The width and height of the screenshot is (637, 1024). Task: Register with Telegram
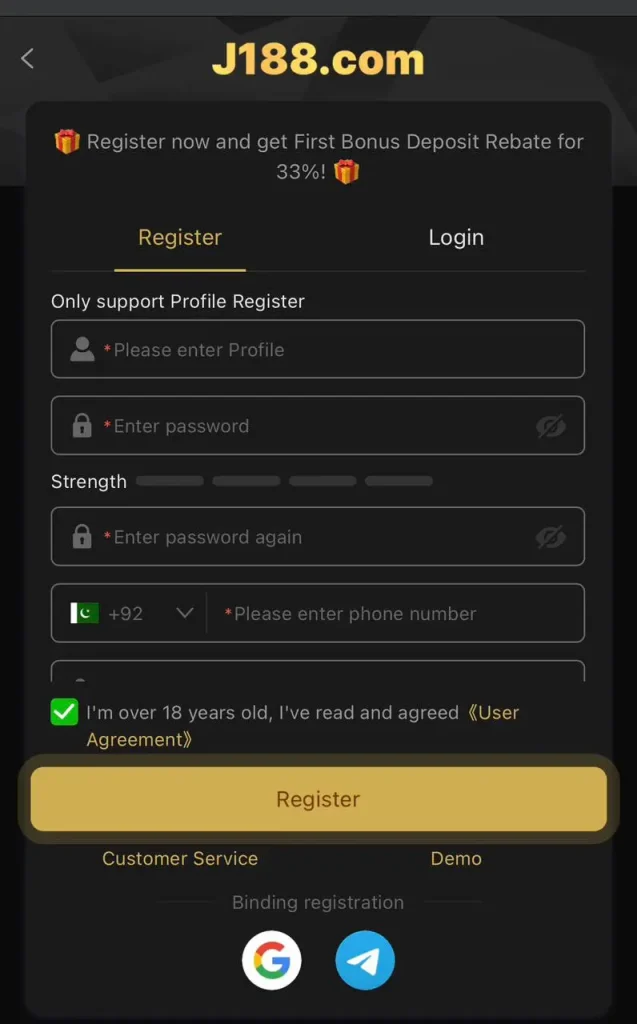[365, 961]
